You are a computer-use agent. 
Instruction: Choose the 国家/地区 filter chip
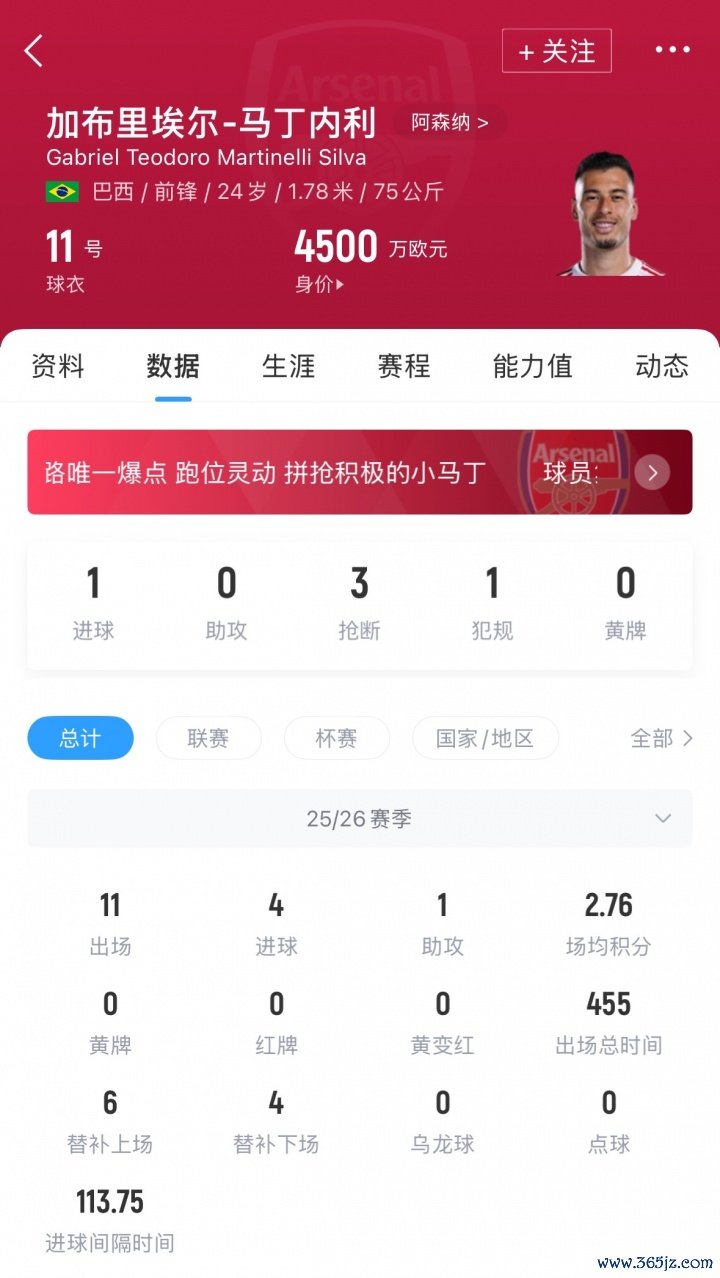(485, 738)
